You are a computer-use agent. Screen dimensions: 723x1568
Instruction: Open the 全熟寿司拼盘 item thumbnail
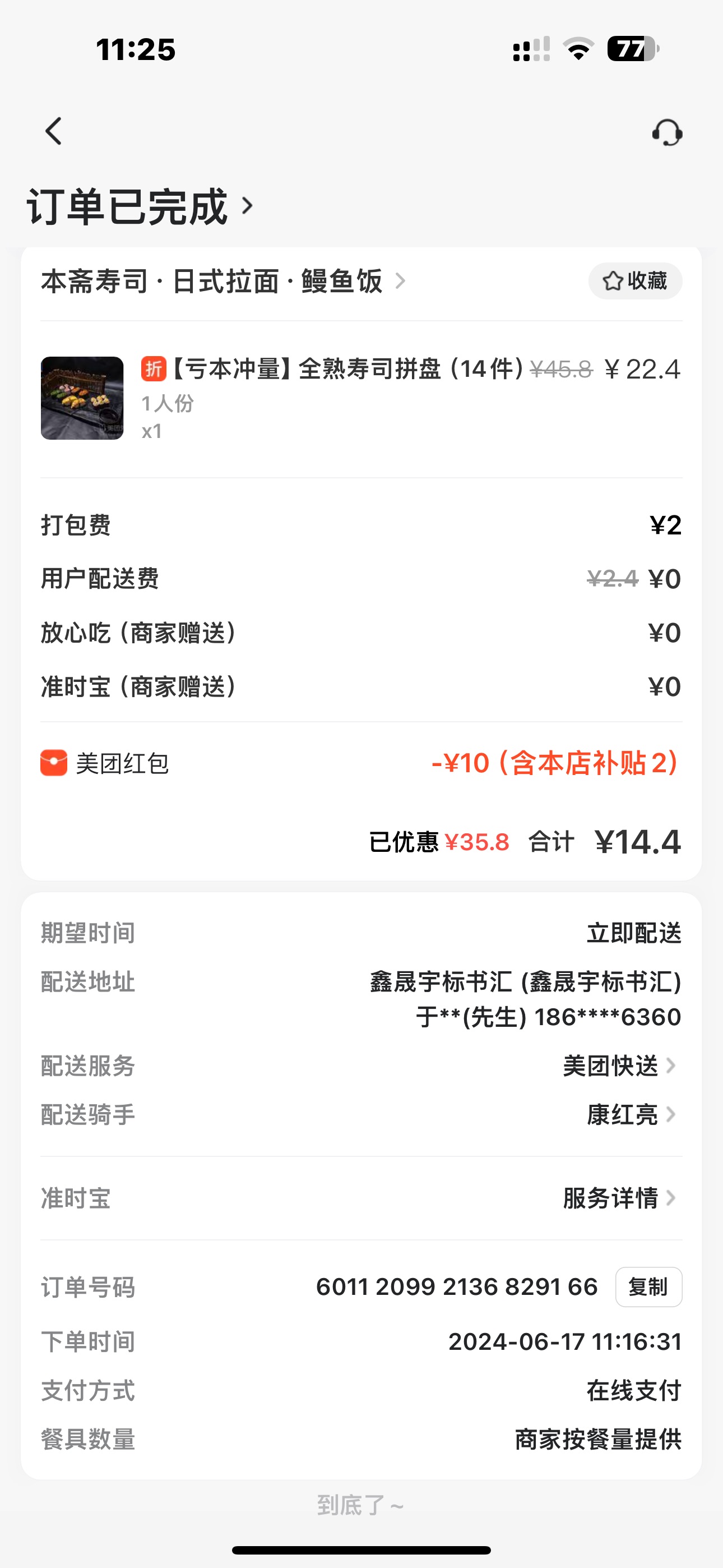point(82,398)
